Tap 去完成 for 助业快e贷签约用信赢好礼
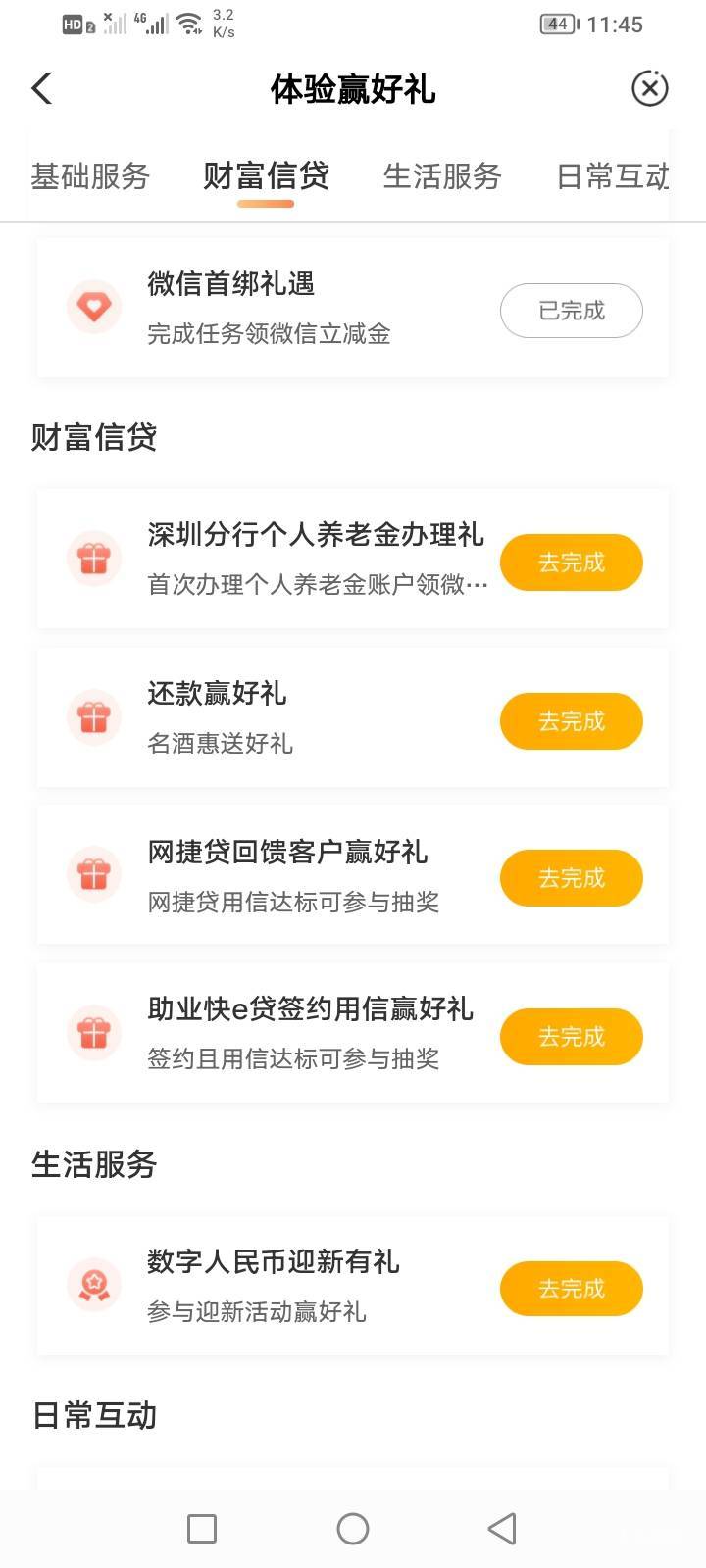706x1568 pixels. pyautogui.click(x=571, y=1037)
